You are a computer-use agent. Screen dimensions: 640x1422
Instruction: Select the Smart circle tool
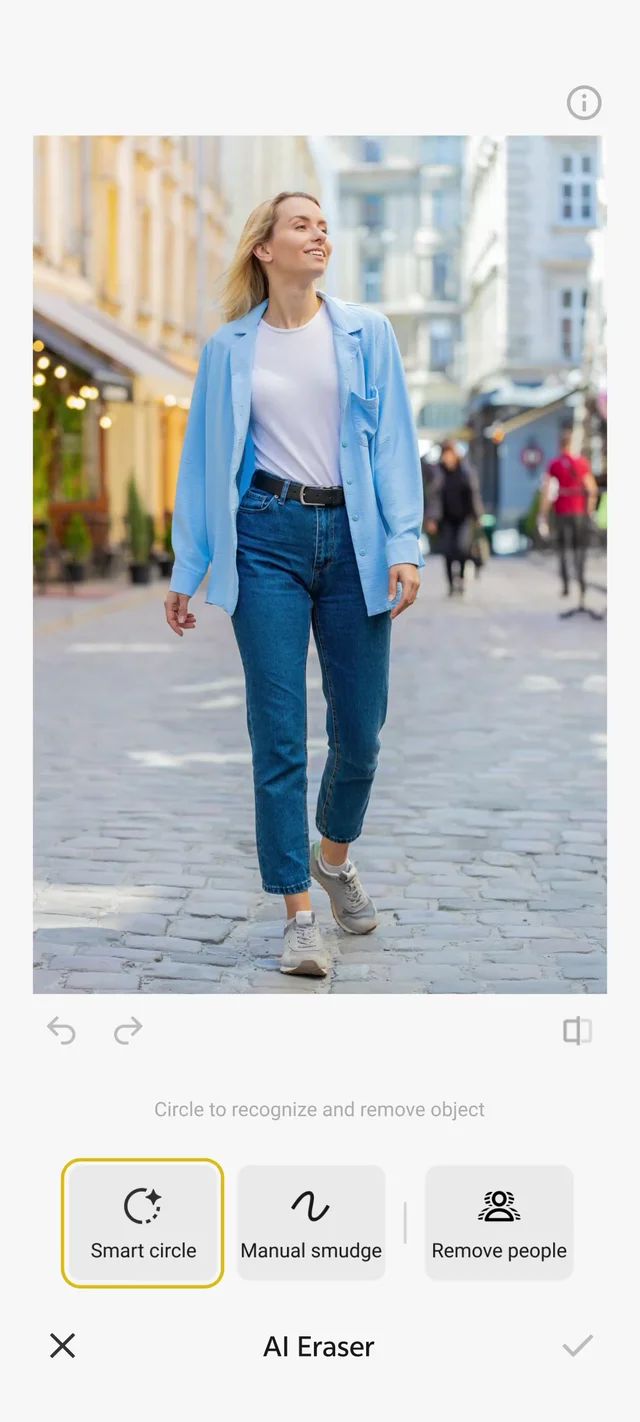point(142,1222)
